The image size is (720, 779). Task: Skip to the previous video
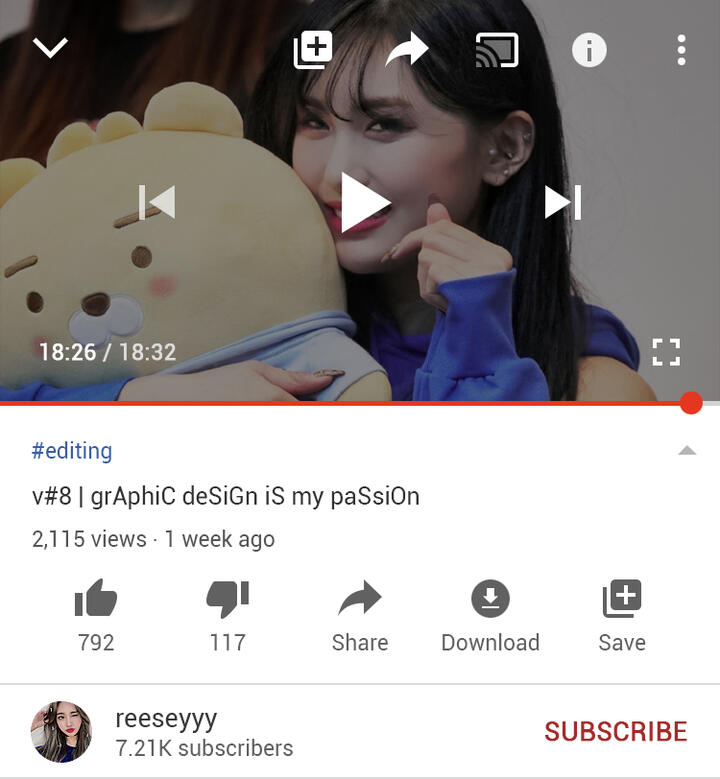(157, 202)
